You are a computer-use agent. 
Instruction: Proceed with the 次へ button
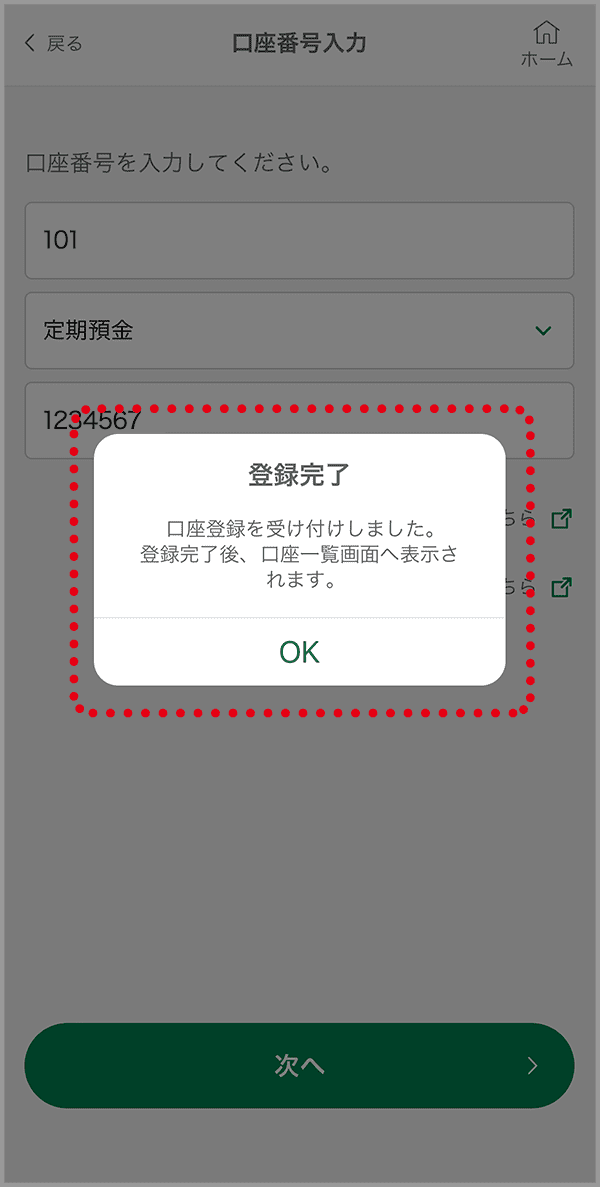click(300, 1066)
